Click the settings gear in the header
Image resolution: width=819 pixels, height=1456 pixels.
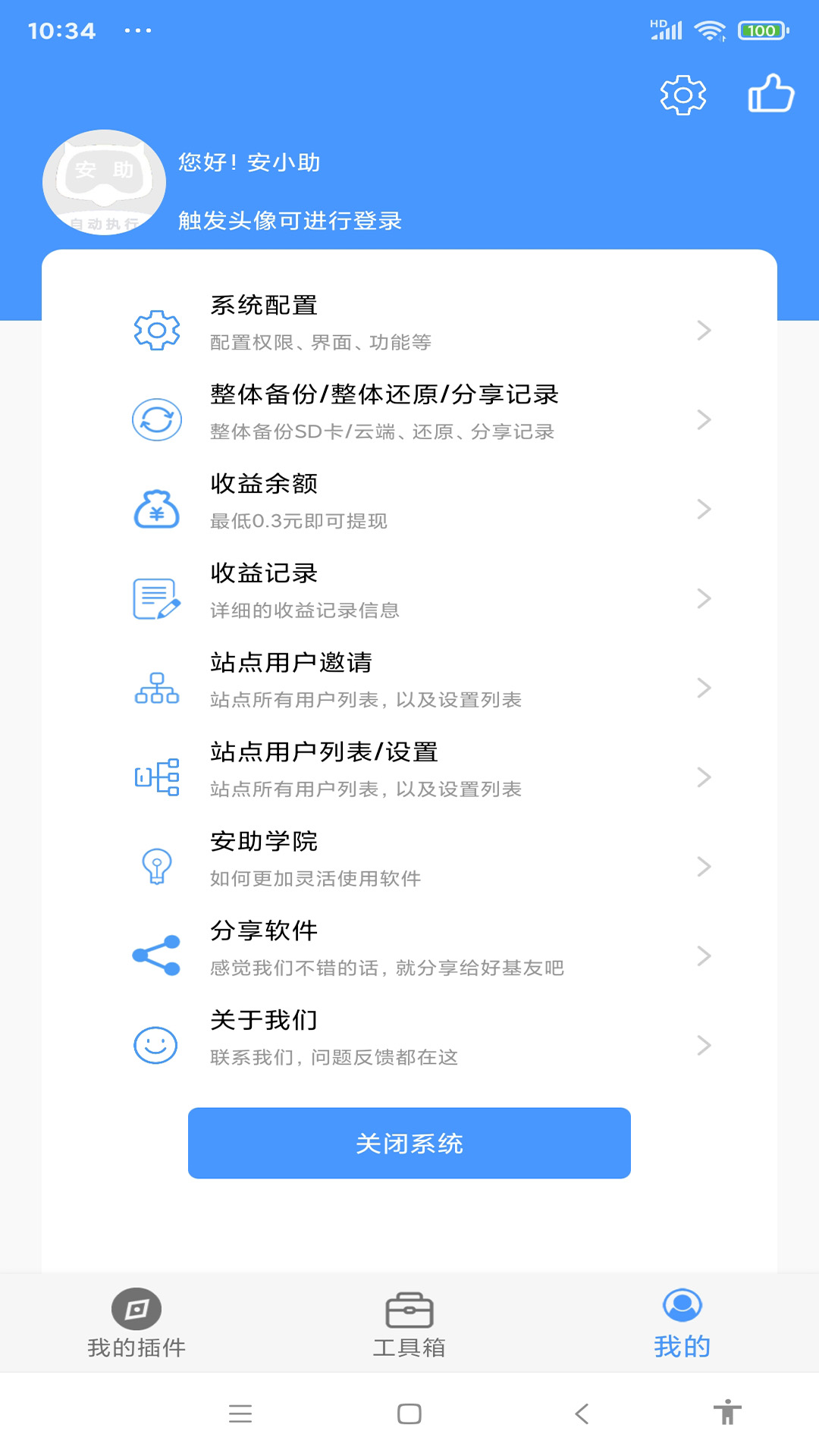[683, 96]
